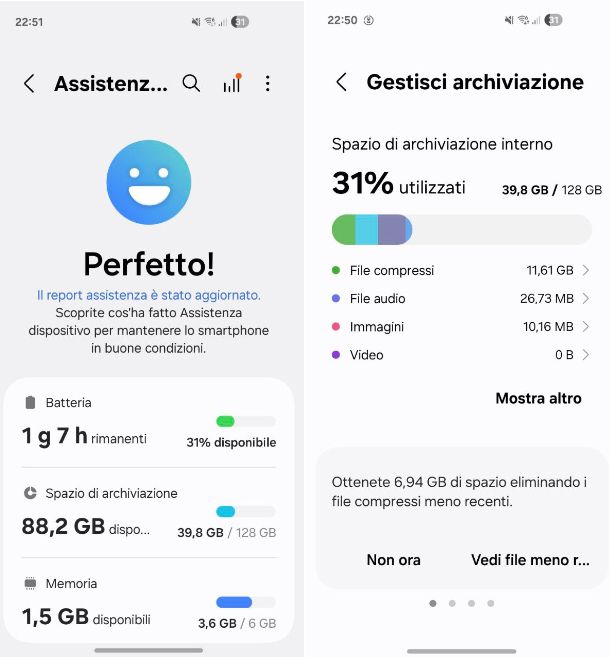Screen dimensions: 610x657
Task: Open the three-dot overflow menu
Action: pyautogui.click(x=267, y=84)
